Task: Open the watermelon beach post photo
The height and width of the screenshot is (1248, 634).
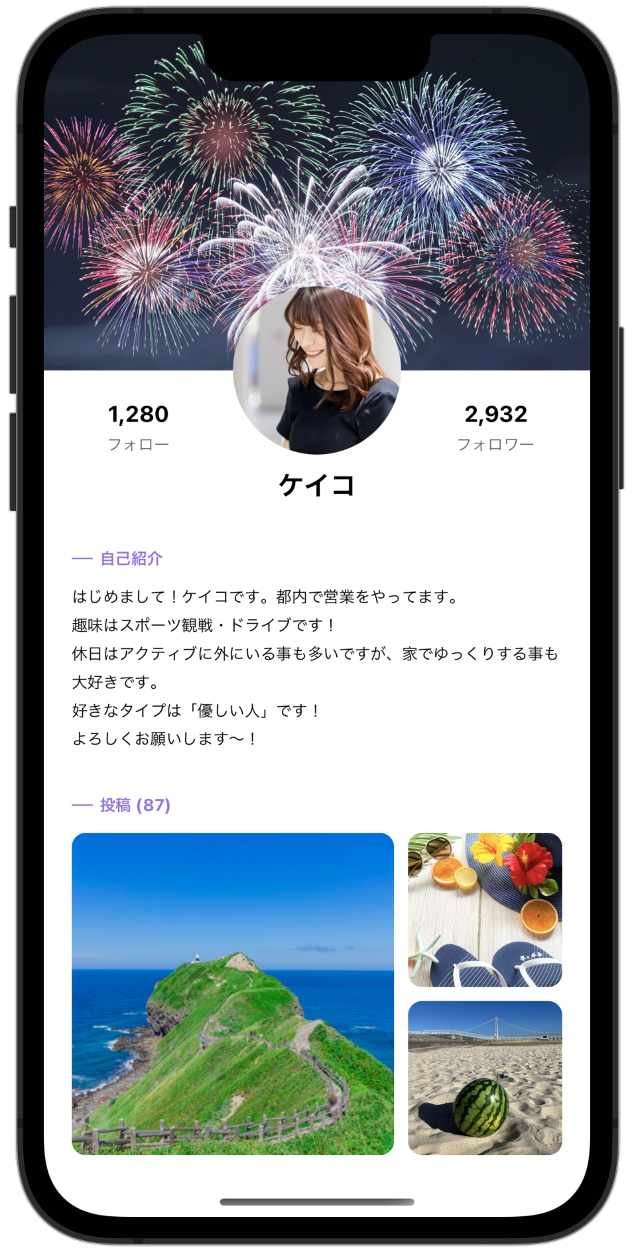Action: [x=484, y=1078]
